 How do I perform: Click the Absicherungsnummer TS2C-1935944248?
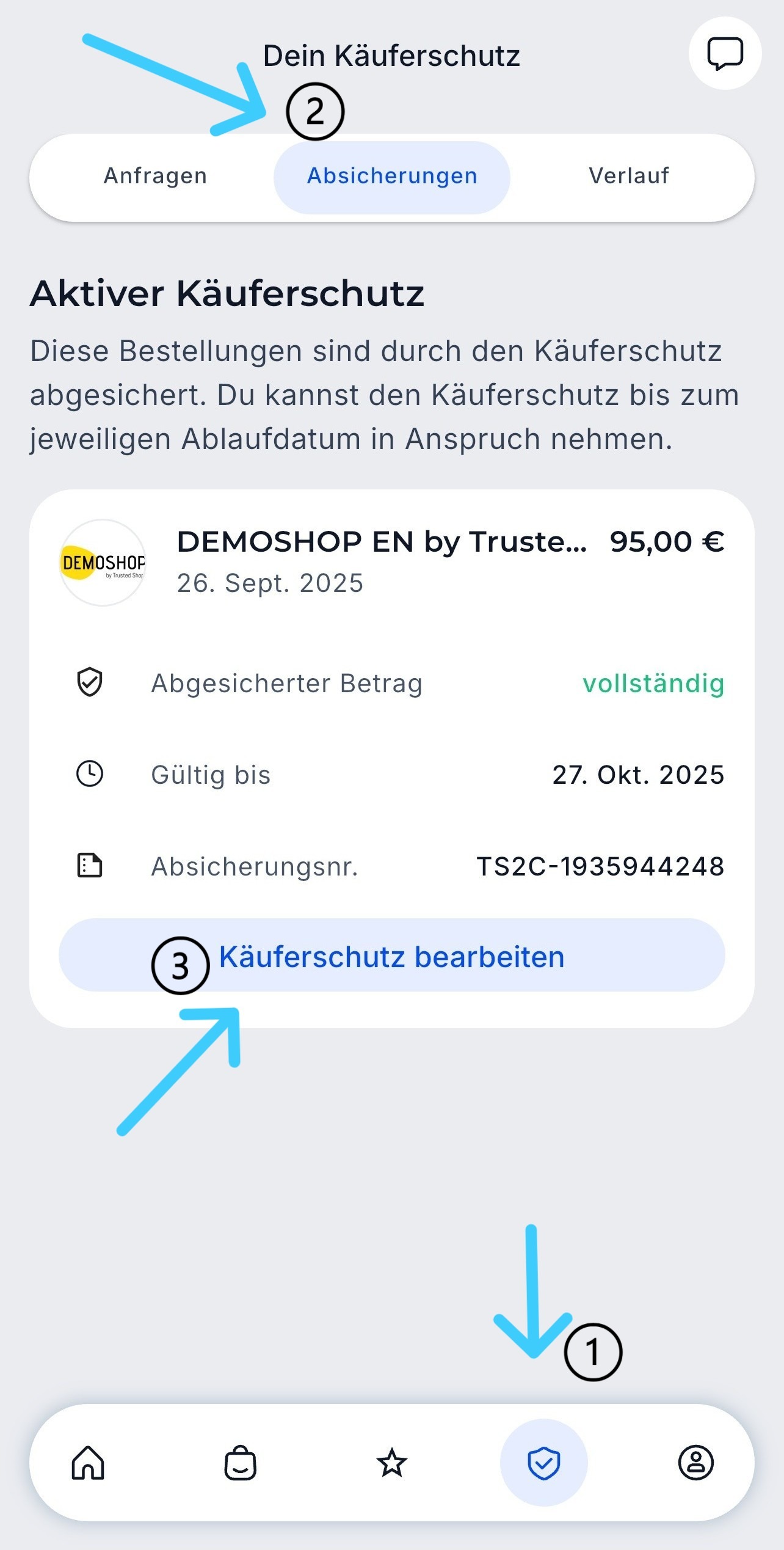click(x=600, y=865)
